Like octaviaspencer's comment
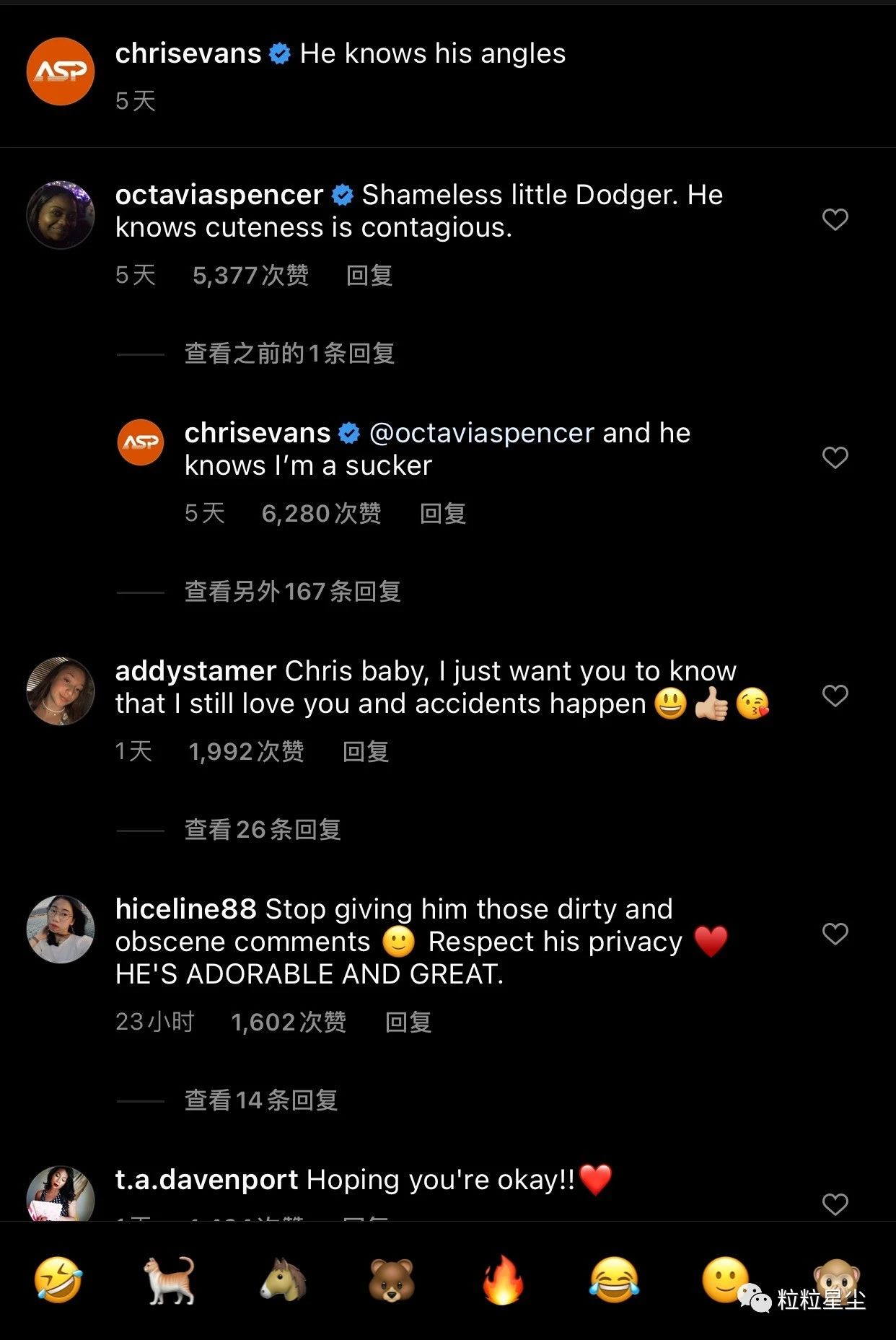 835,219
